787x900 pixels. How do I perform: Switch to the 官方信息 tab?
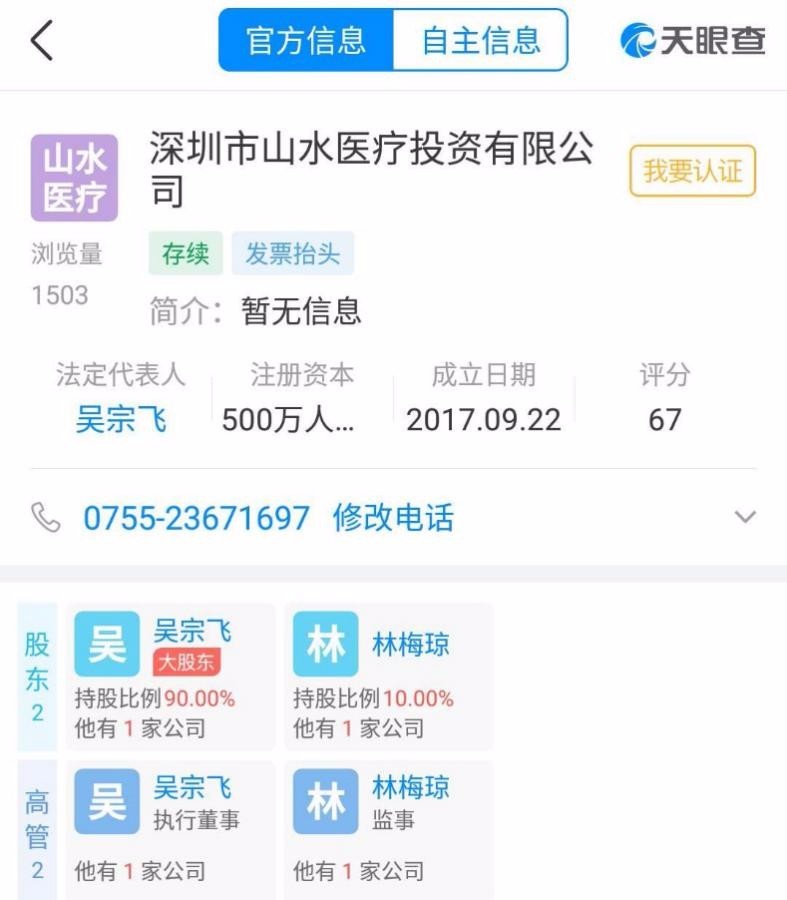tap(303, 39)
